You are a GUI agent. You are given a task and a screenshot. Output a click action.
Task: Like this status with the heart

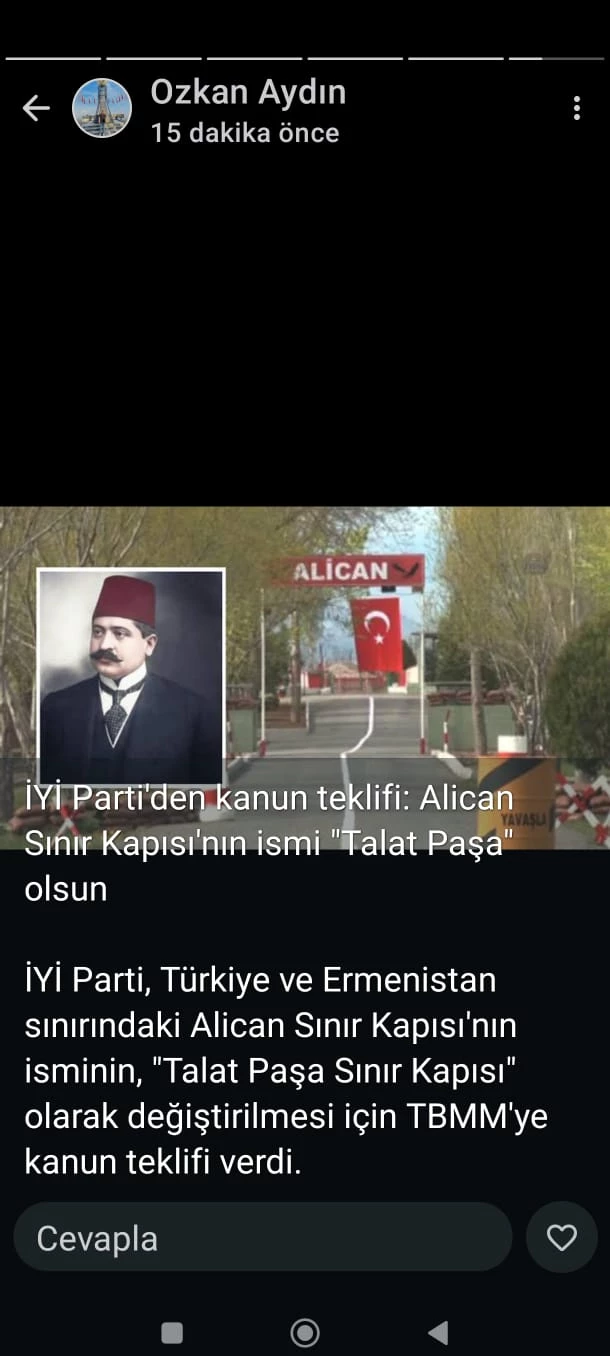pos(561,1238)
